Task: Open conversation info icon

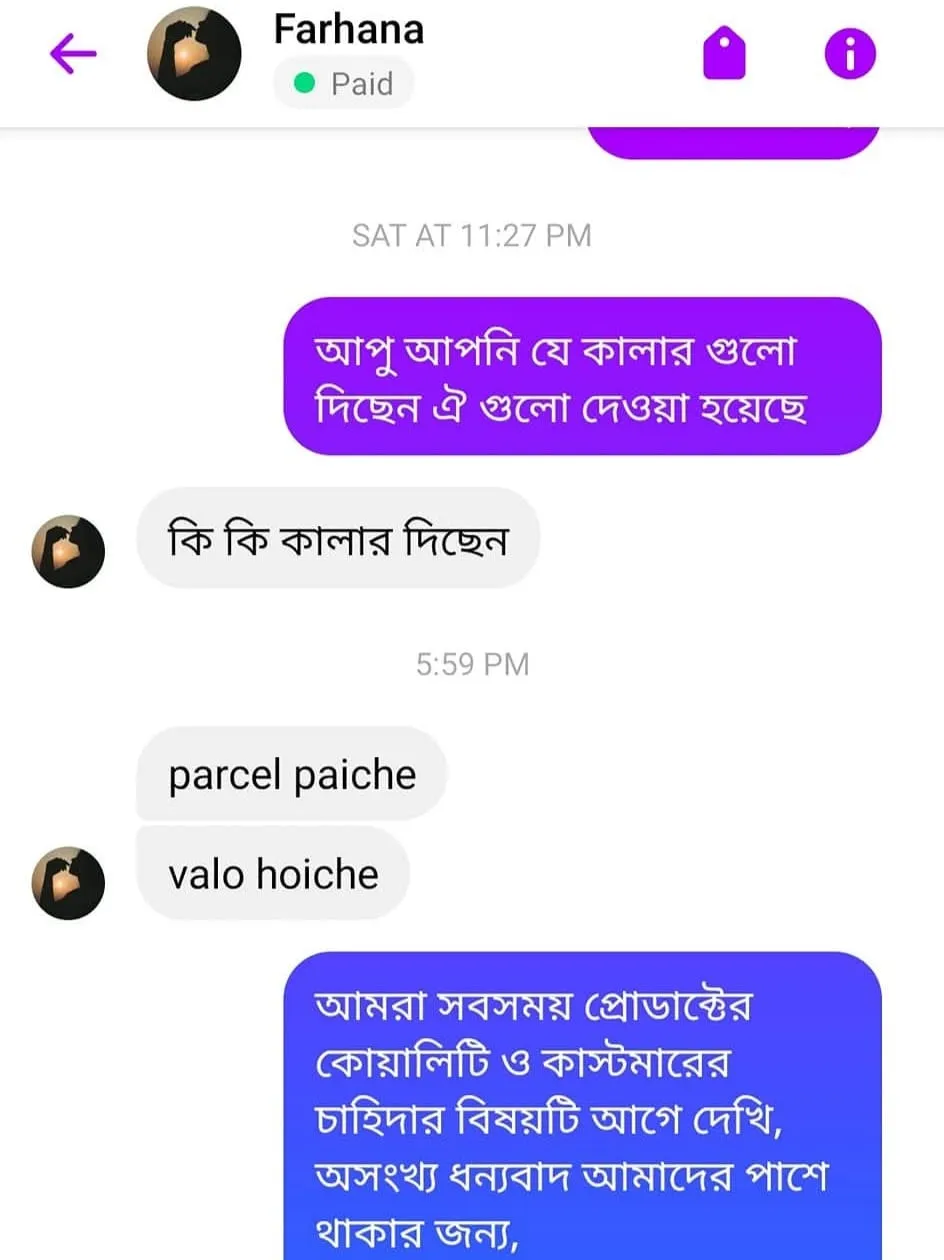Action: [850, 54]
